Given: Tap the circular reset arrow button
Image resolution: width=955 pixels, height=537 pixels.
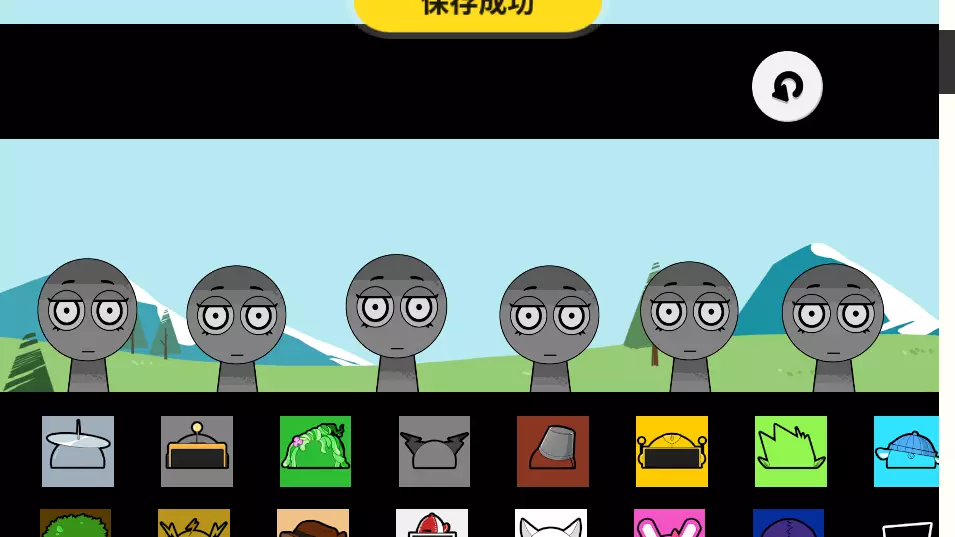Looking at the screenshot, I should tap(787, 86).
